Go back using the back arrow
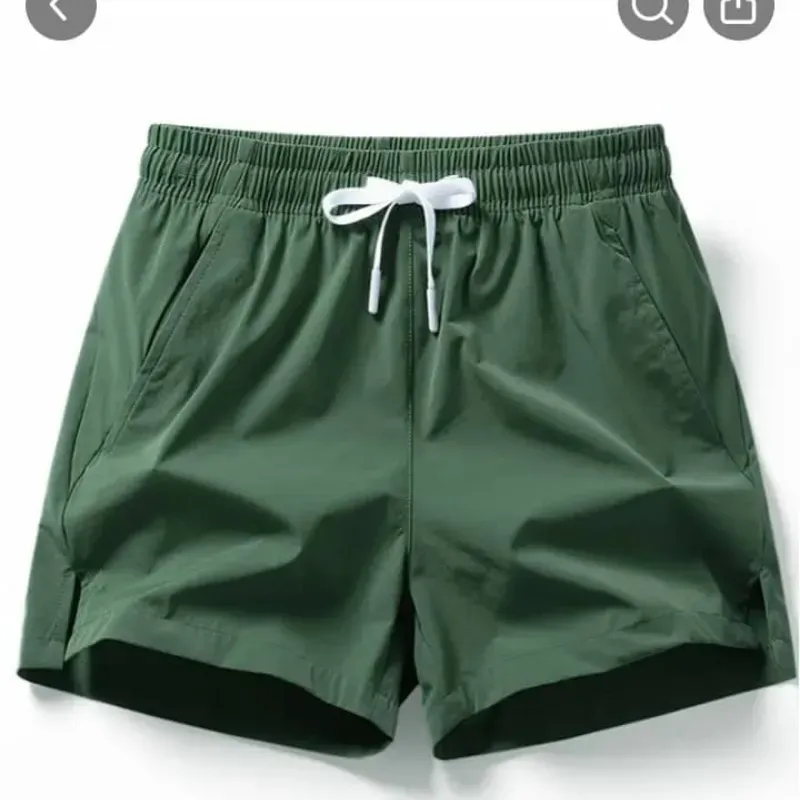 (60, 10)
